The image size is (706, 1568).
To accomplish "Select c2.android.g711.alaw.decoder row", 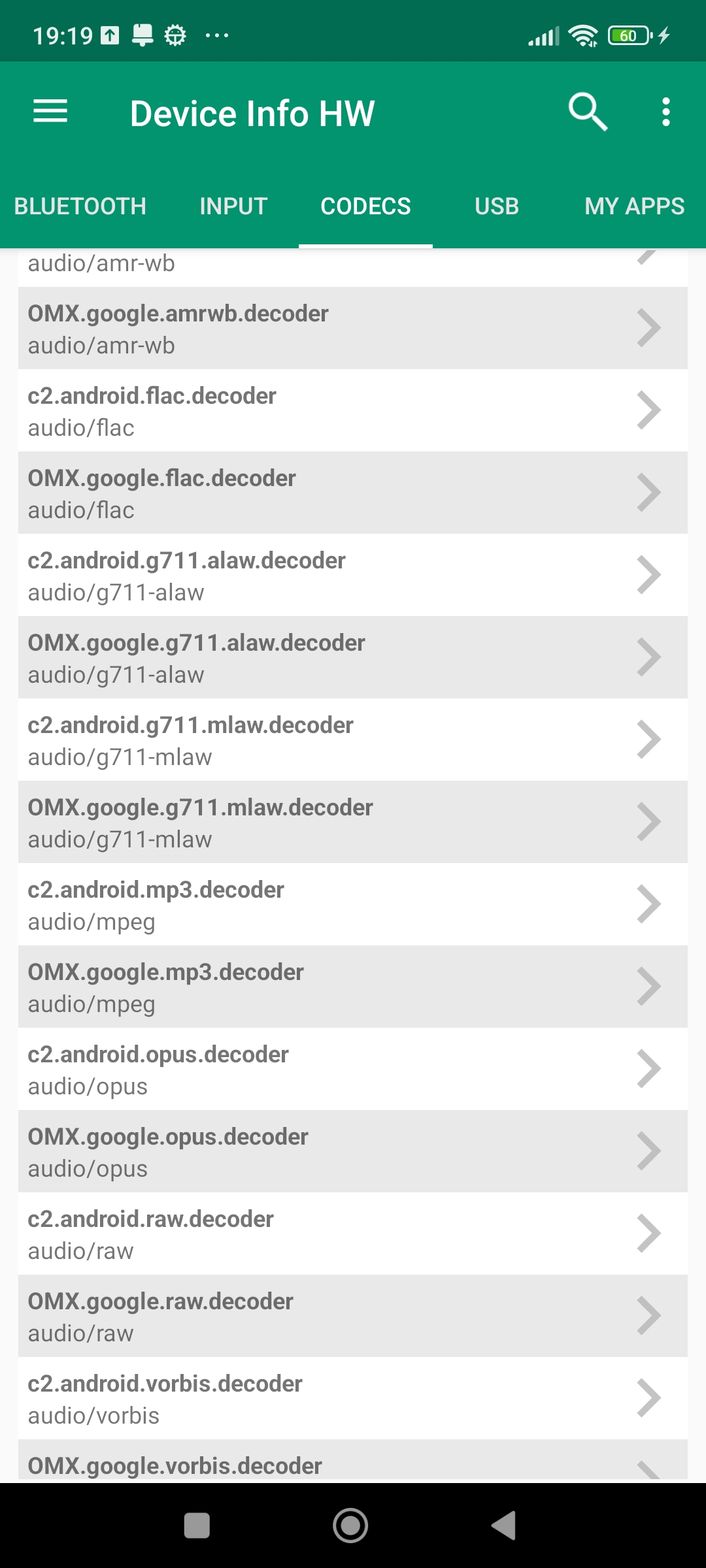I will 352,576.
